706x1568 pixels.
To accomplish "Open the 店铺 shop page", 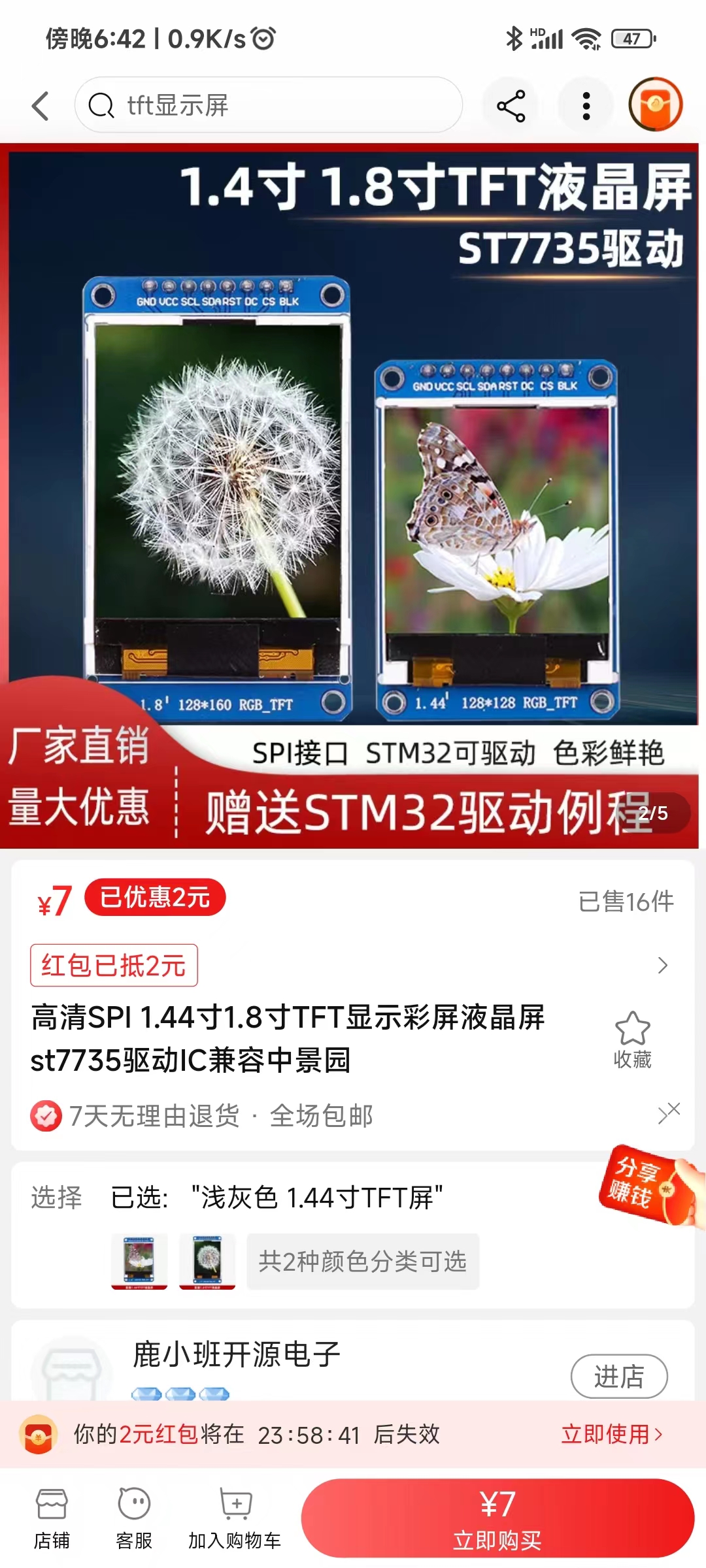I will click(52, 1519).
